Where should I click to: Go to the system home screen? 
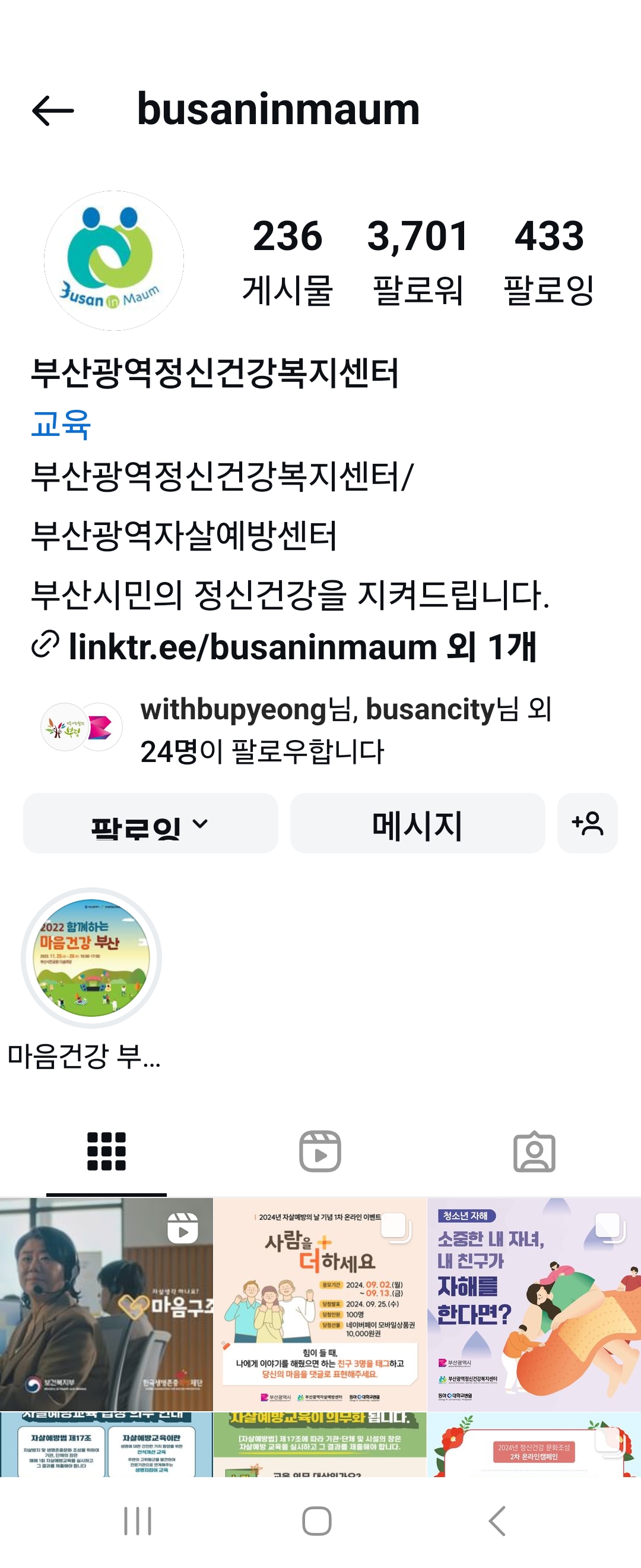pyautogui.click(x=317, y=1521)
